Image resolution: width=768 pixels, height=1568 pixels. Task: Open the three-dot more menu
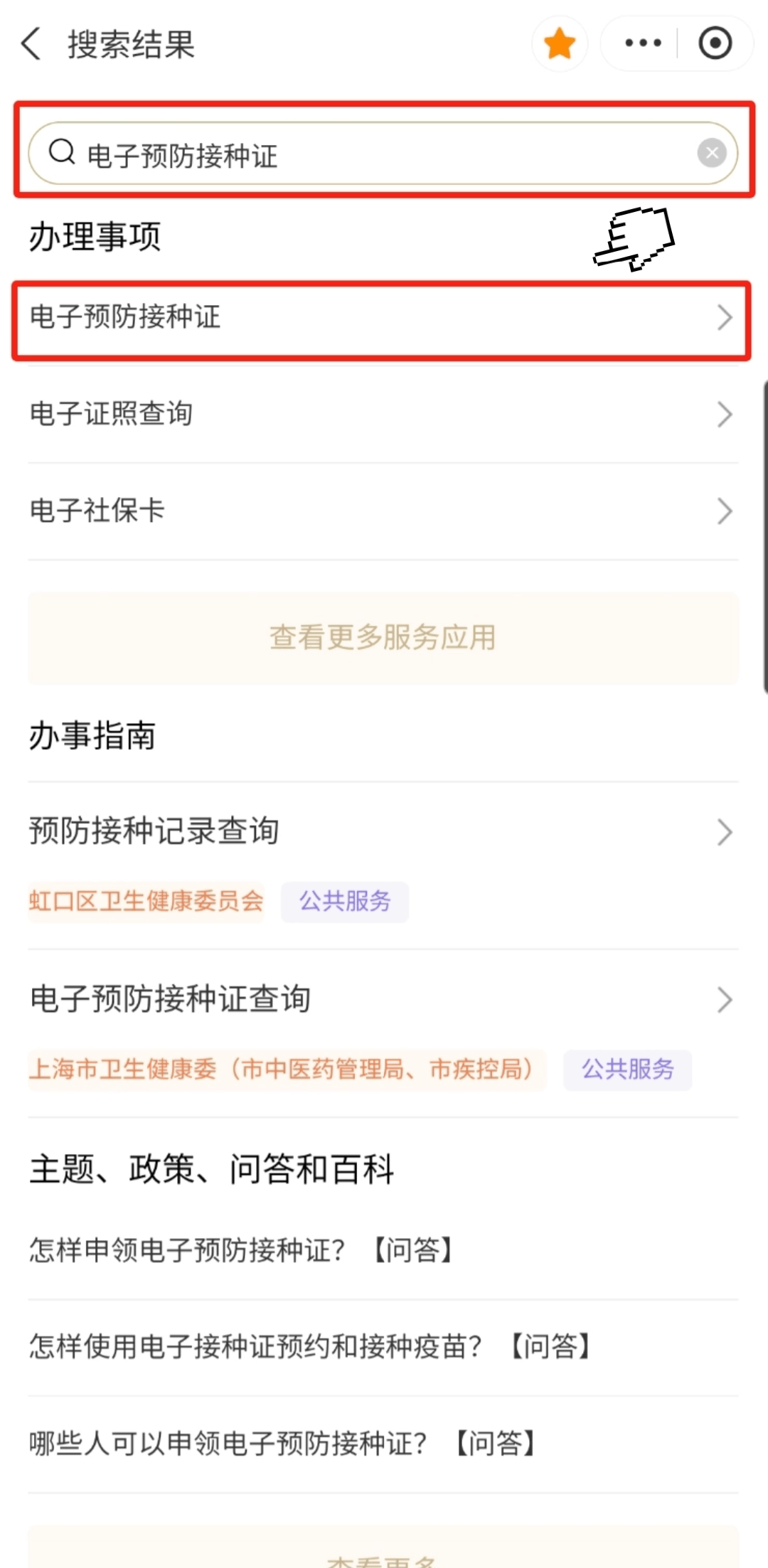point(643,44)
